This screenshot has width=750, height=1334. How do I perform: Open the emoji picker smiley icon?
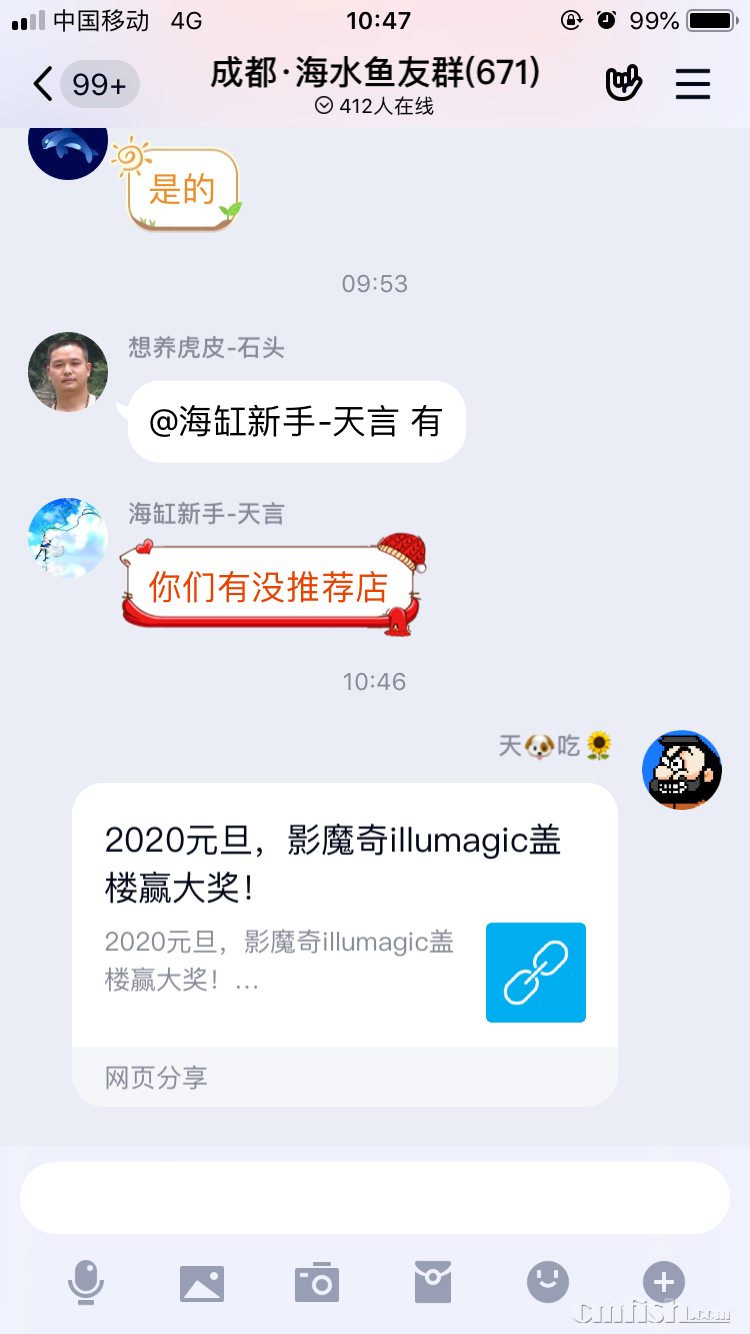[547, 1281]
